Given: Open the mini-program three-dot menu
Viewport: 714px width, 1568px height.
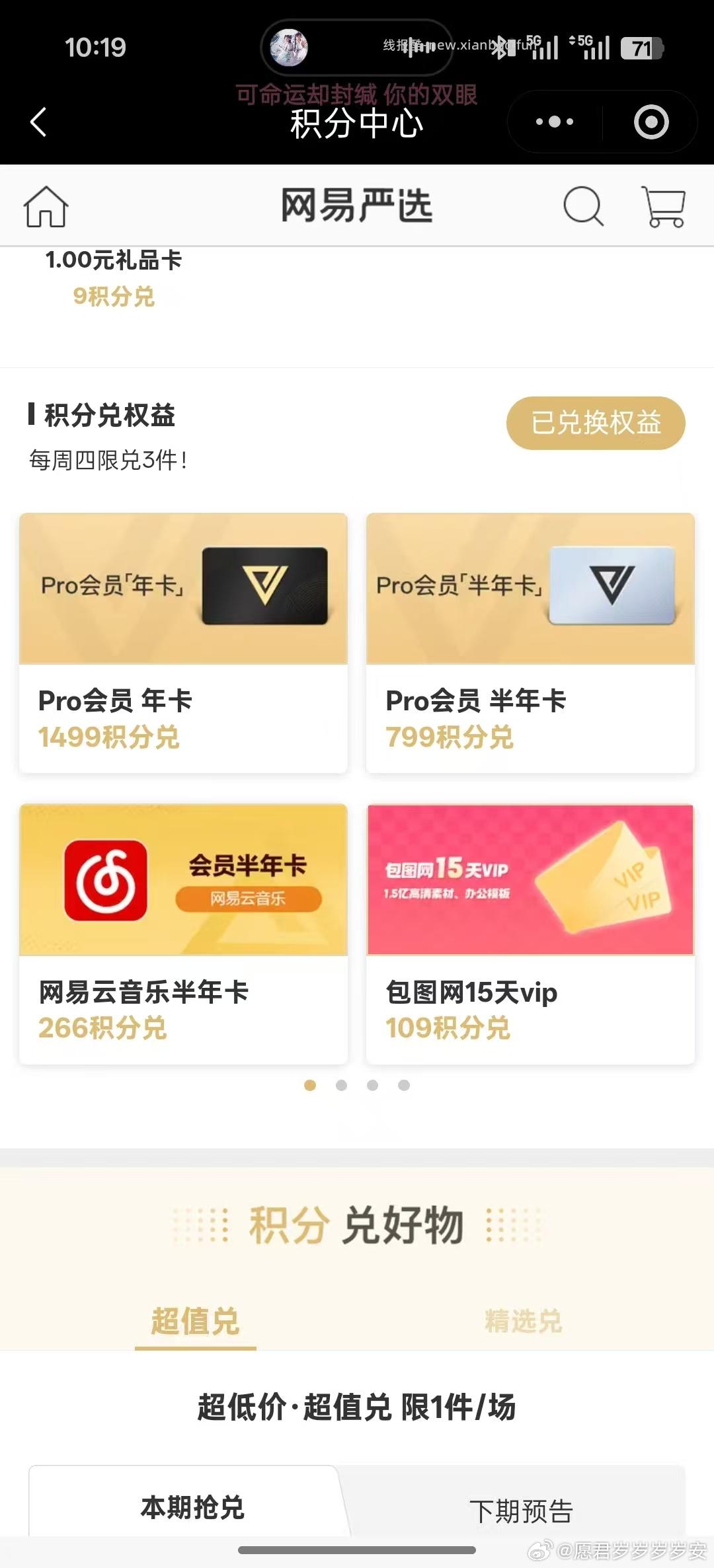Looking at the screenshot, I should pos(555,122).
